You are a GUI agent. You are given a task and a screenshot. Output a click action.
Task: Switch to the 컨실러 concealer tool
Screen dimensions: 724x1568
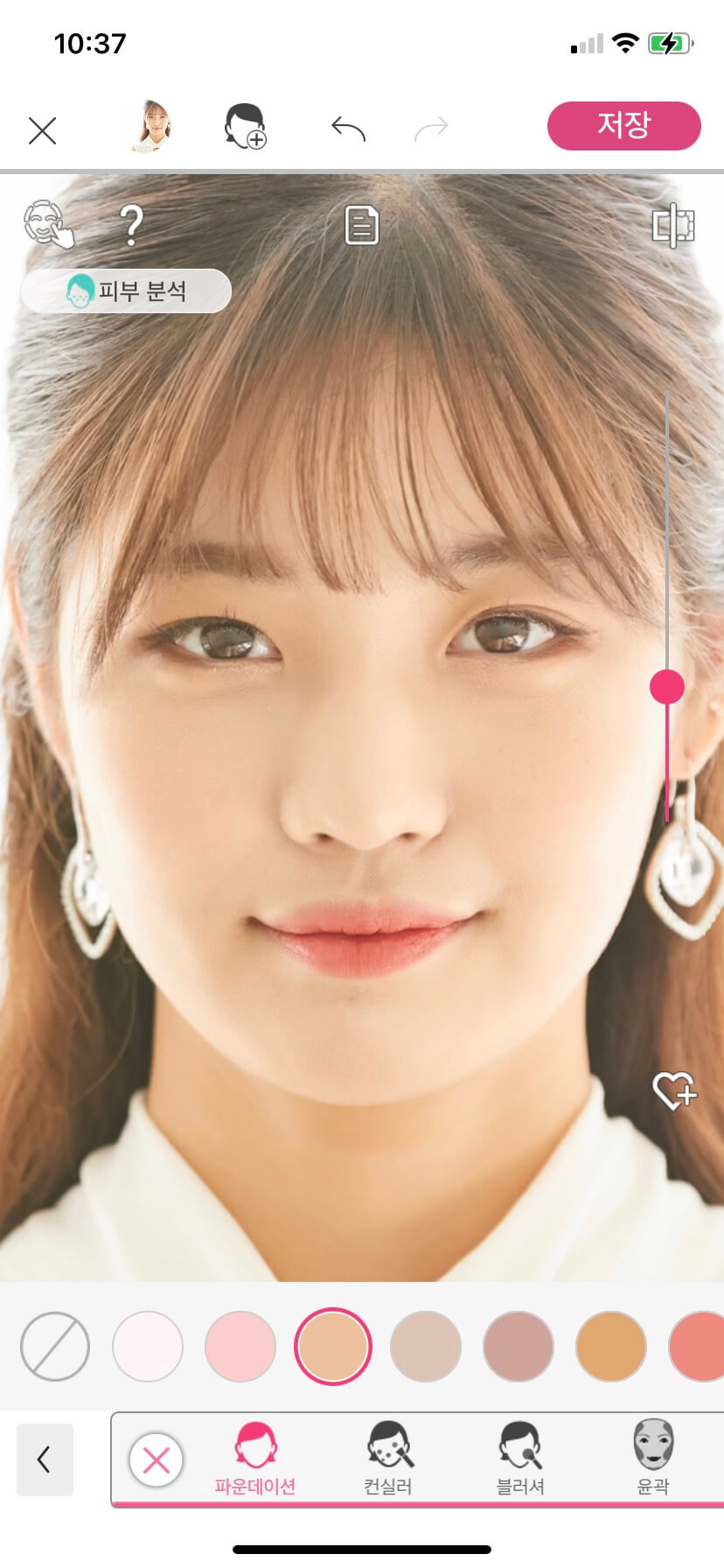[388, 1458]
